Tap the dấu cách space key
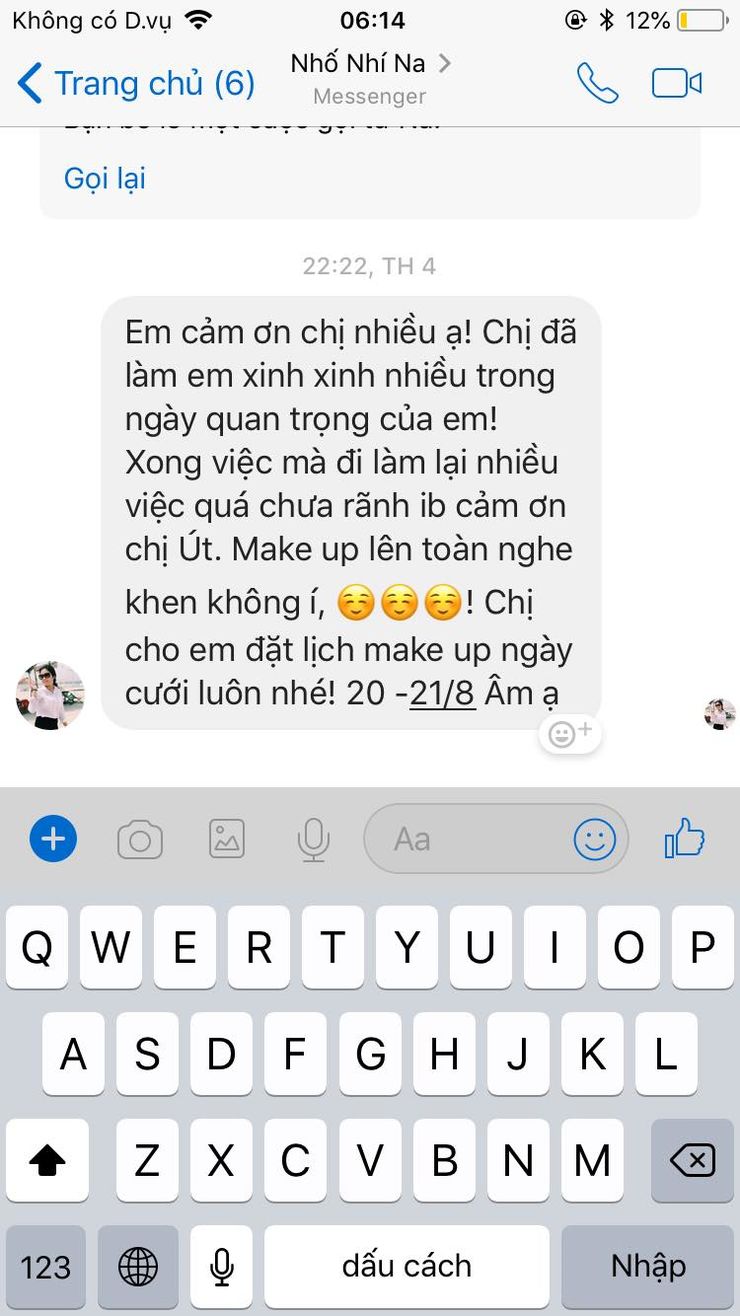740x1316 pixels. click(407, 1267)
